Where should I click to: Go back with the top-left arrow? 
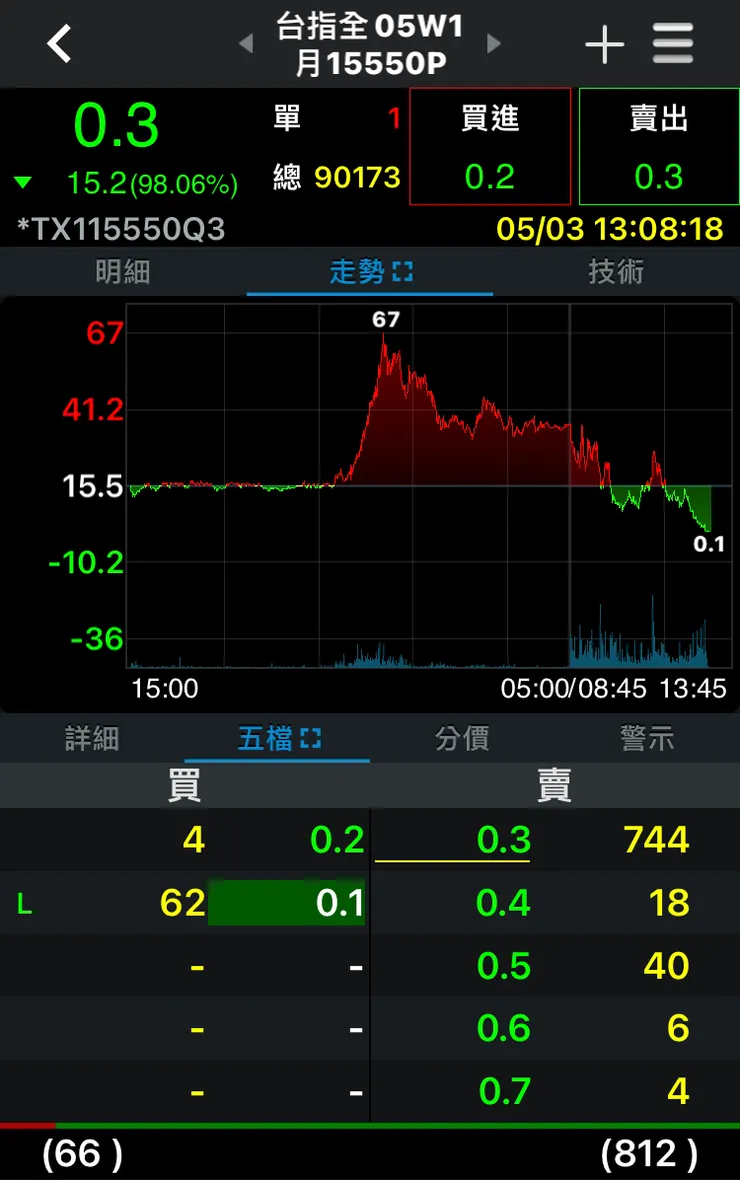[x=60, y=44]
